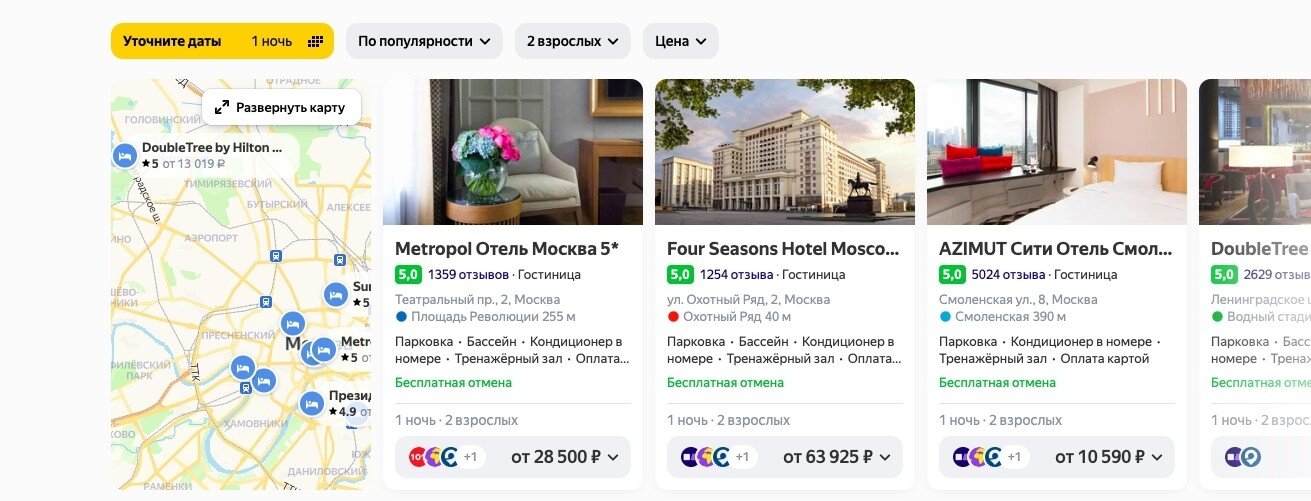Open the 'По популярности' sort dropdown
Image resolution: width=1311 pixels, height=501 pixels.
click(424, 41)
